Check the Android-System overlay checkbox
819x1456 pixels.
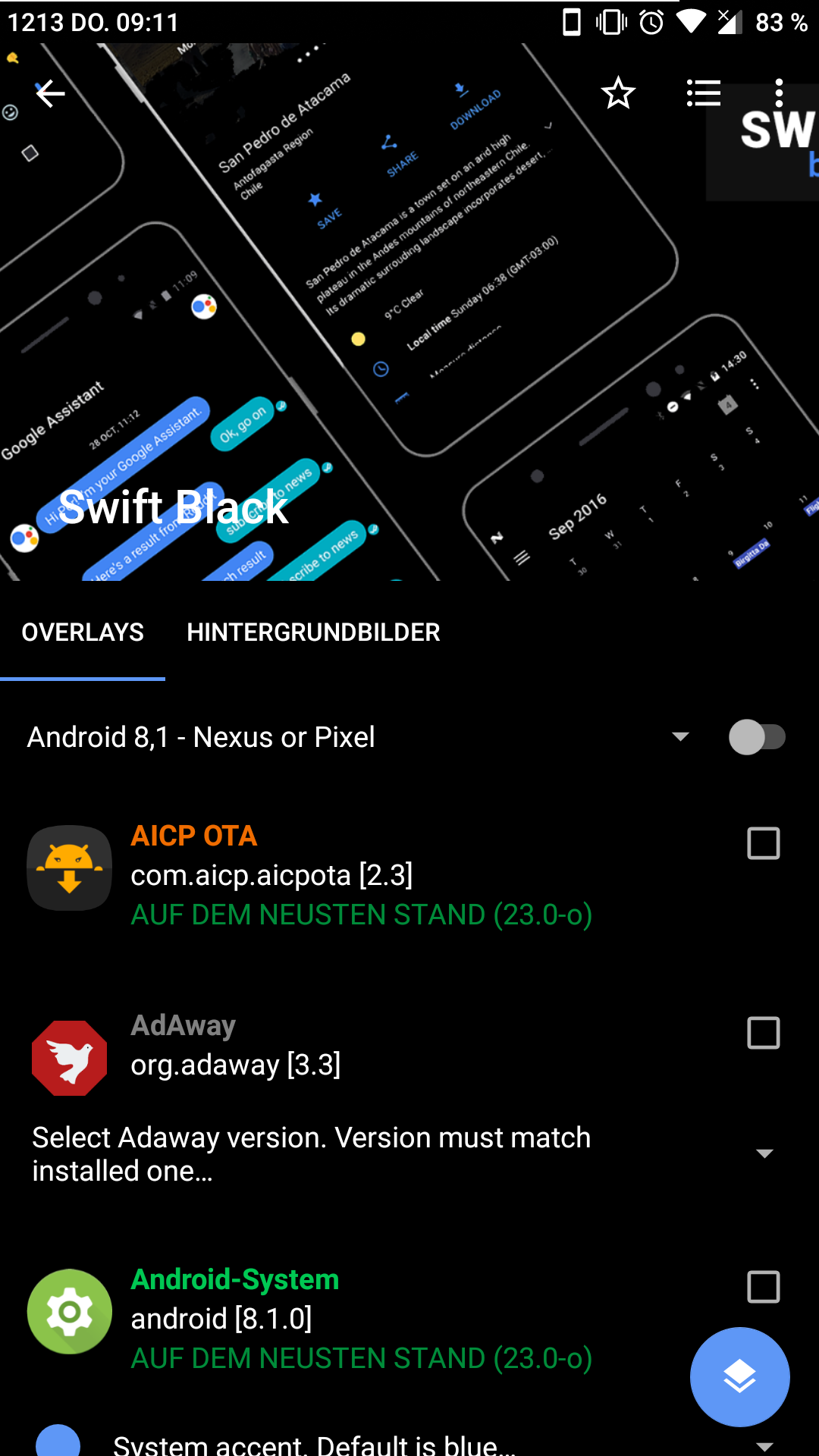[x=763, y=1287]
